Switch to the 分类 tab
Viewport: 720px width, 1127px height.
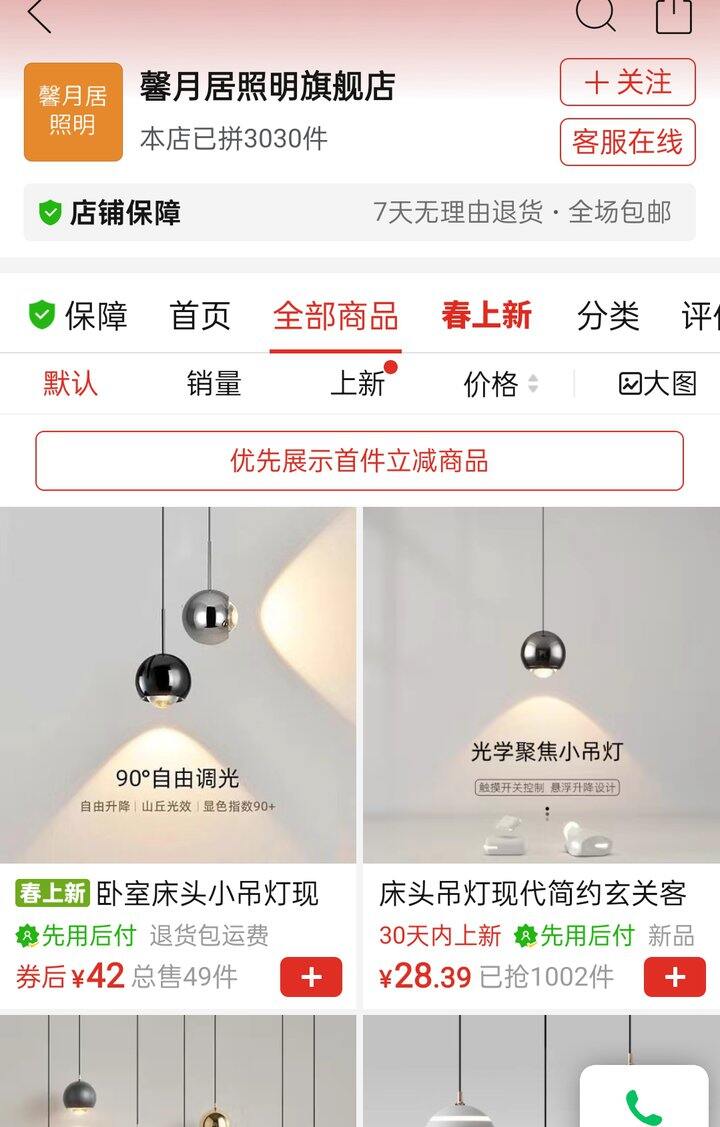[608, 316]
